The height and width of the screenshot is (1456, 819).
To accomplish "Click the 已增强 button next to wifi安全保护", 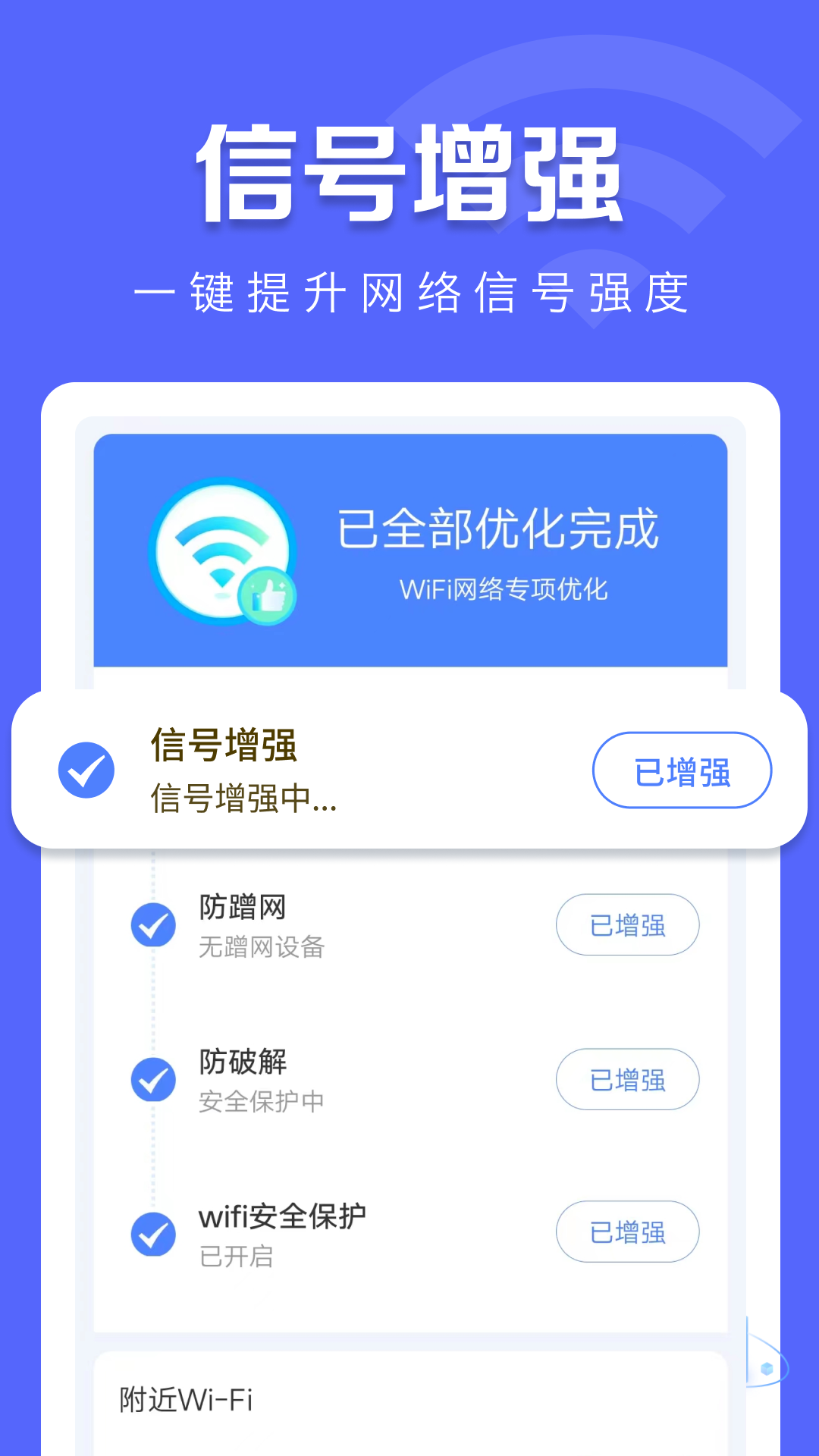I will pos(627,1232).
